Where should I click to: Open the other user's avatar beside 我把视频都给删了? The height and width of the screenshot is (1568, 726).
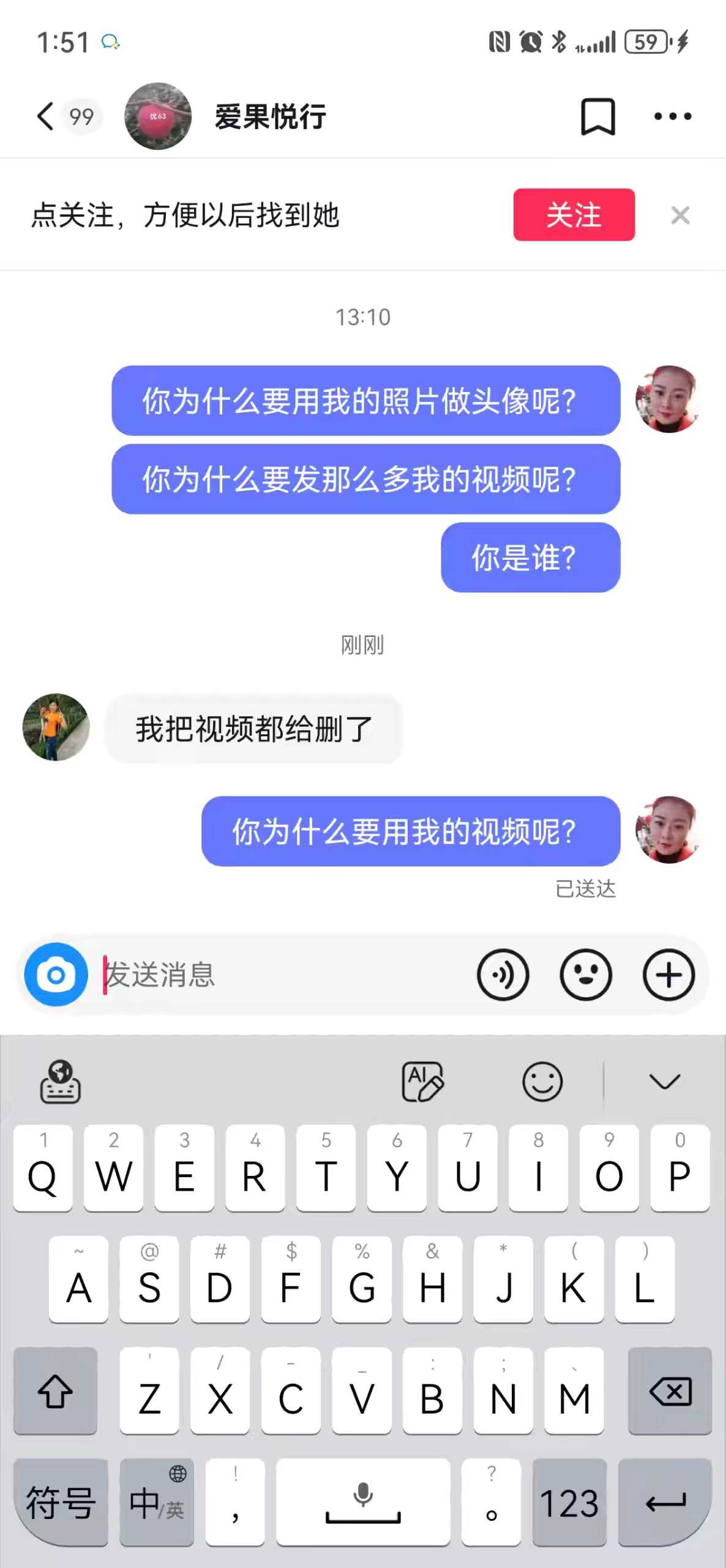[x=56, y=727]
